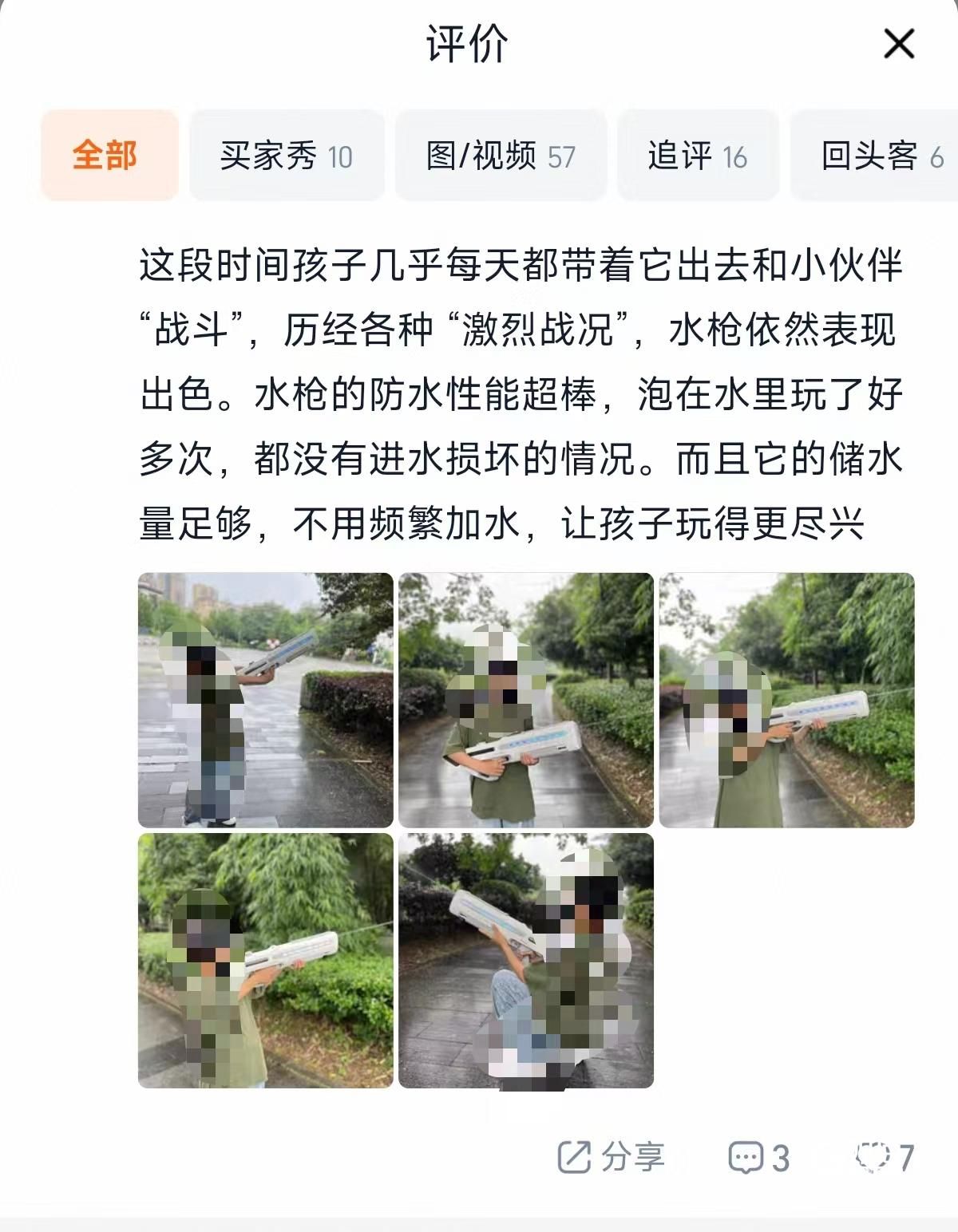Open the comments on this review
The image size is (958, 1232).
click(x=758, y=1157)
